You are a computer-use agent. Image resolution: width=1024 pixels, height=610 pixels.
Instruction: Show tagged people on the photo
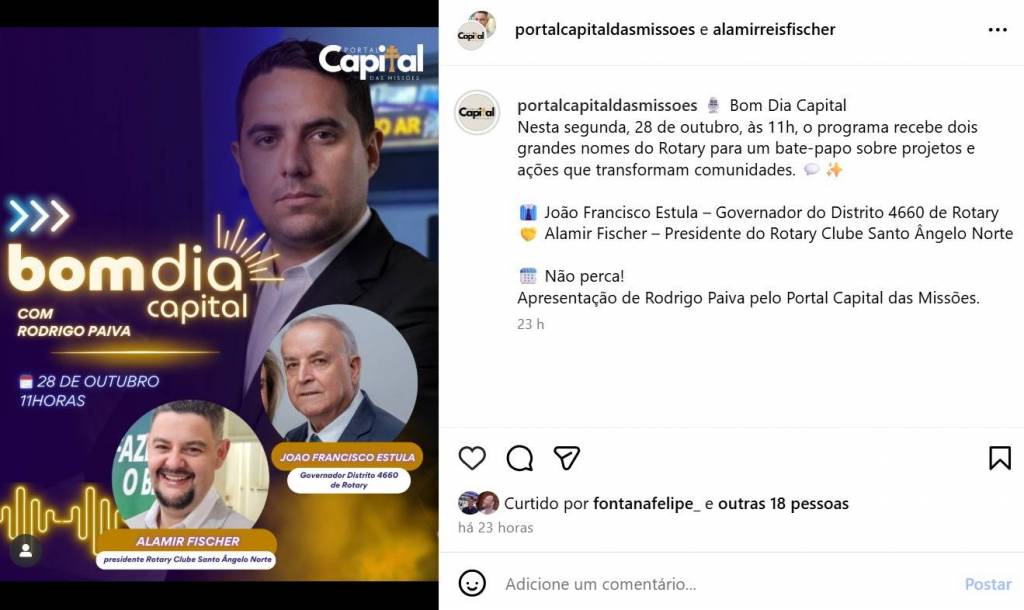click(x=26, y=551)
